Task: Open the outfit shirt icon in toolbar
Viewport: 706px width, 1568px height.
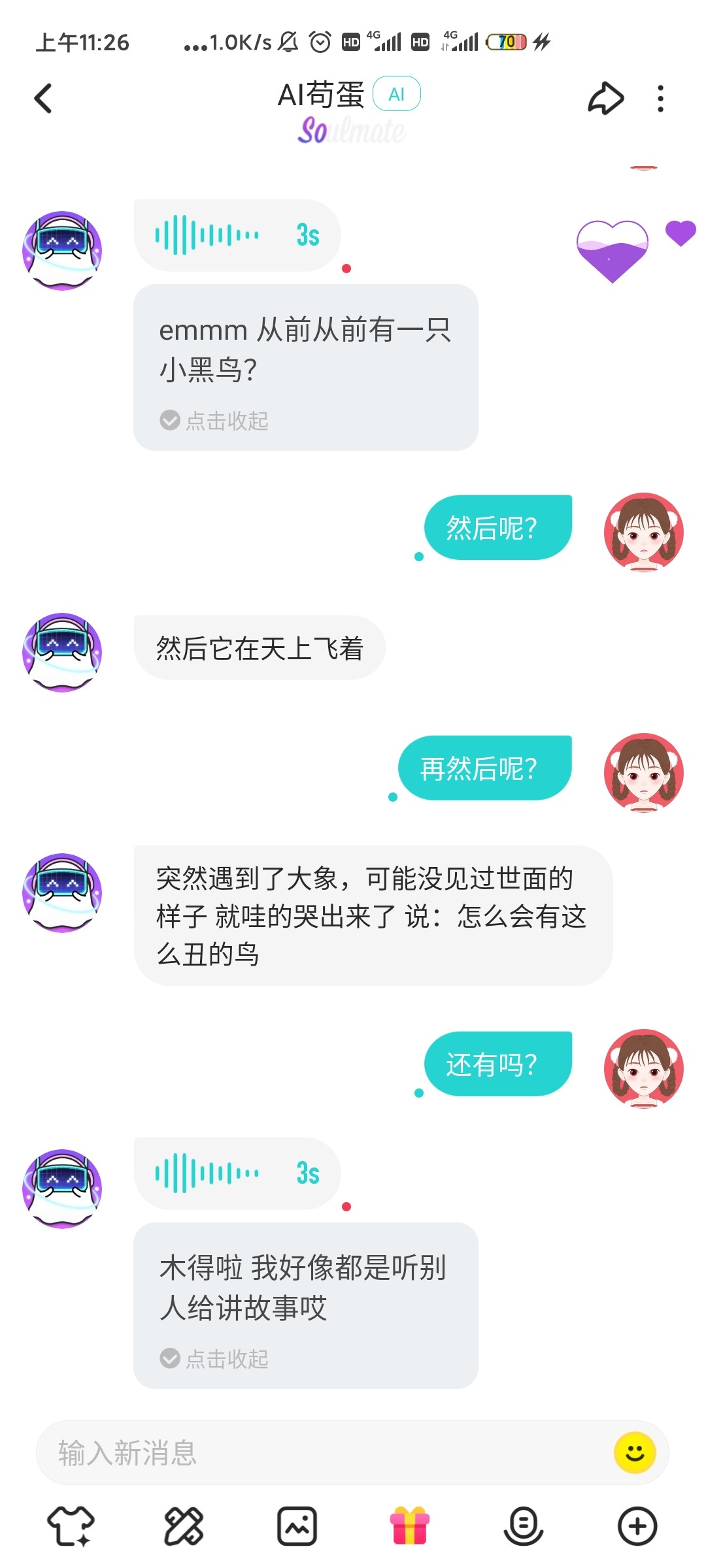Action: pyautogui.click(x=71, y=1526)
